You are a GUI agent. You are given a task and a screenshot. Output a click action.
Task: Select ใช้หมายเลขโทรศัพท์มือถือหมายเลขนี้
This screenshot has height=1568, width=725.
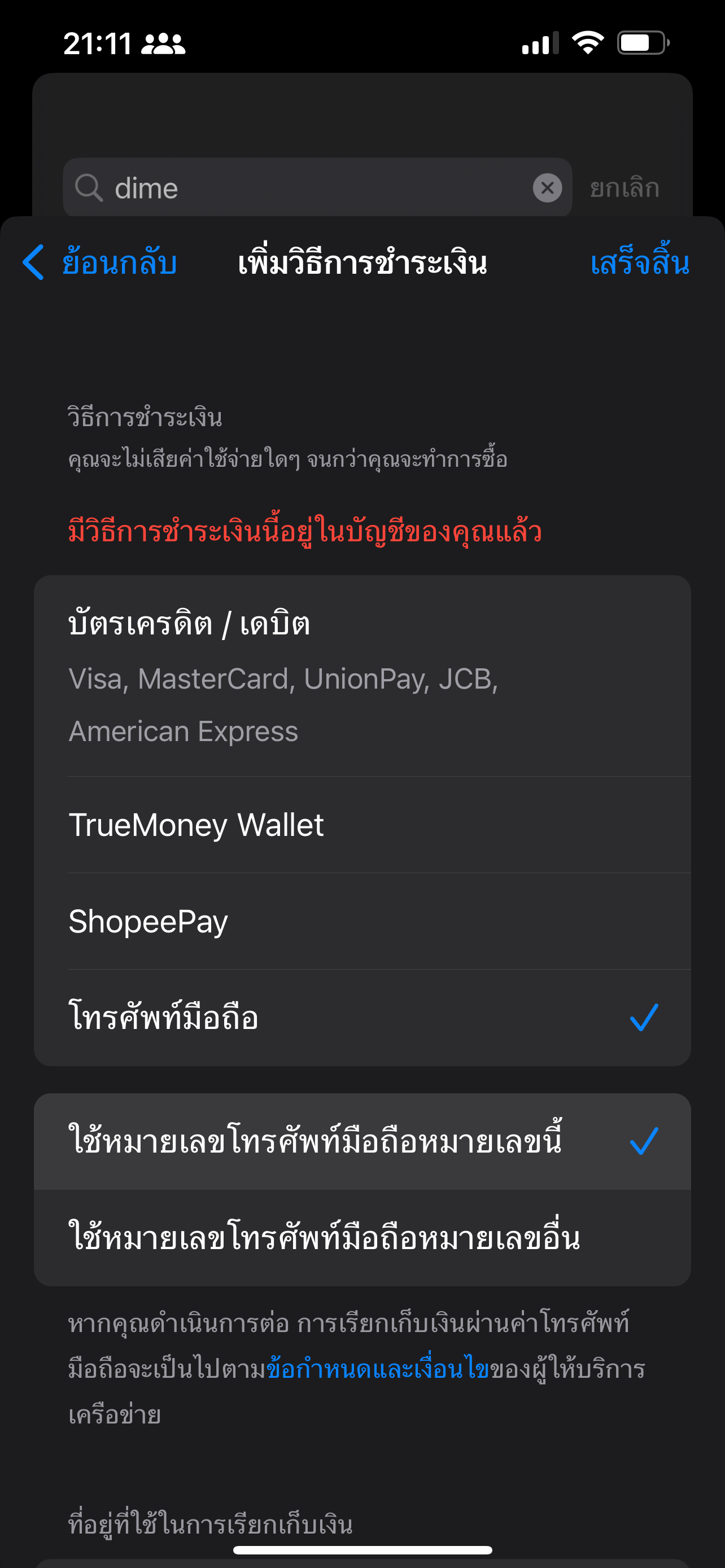362,1141
